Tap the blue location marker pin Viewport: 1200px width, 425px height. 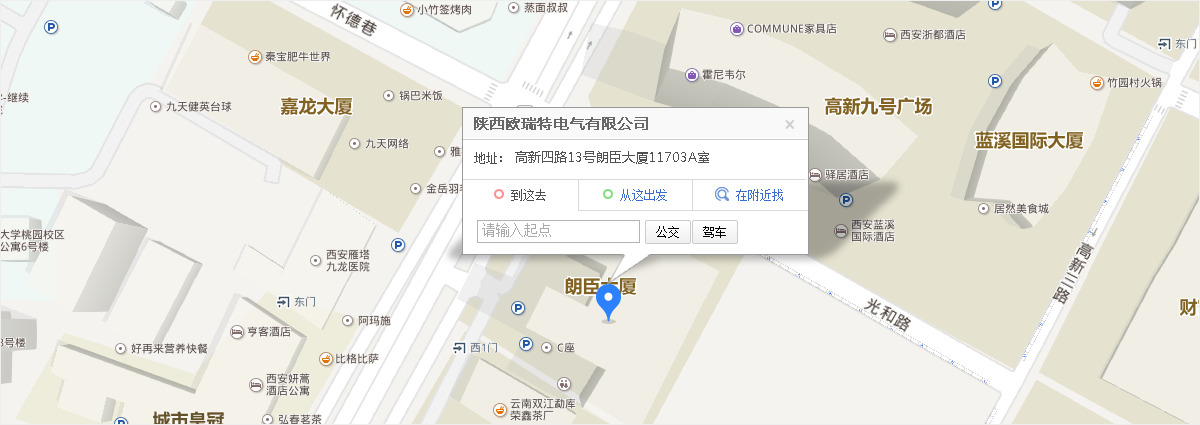(x=608, y=300)
